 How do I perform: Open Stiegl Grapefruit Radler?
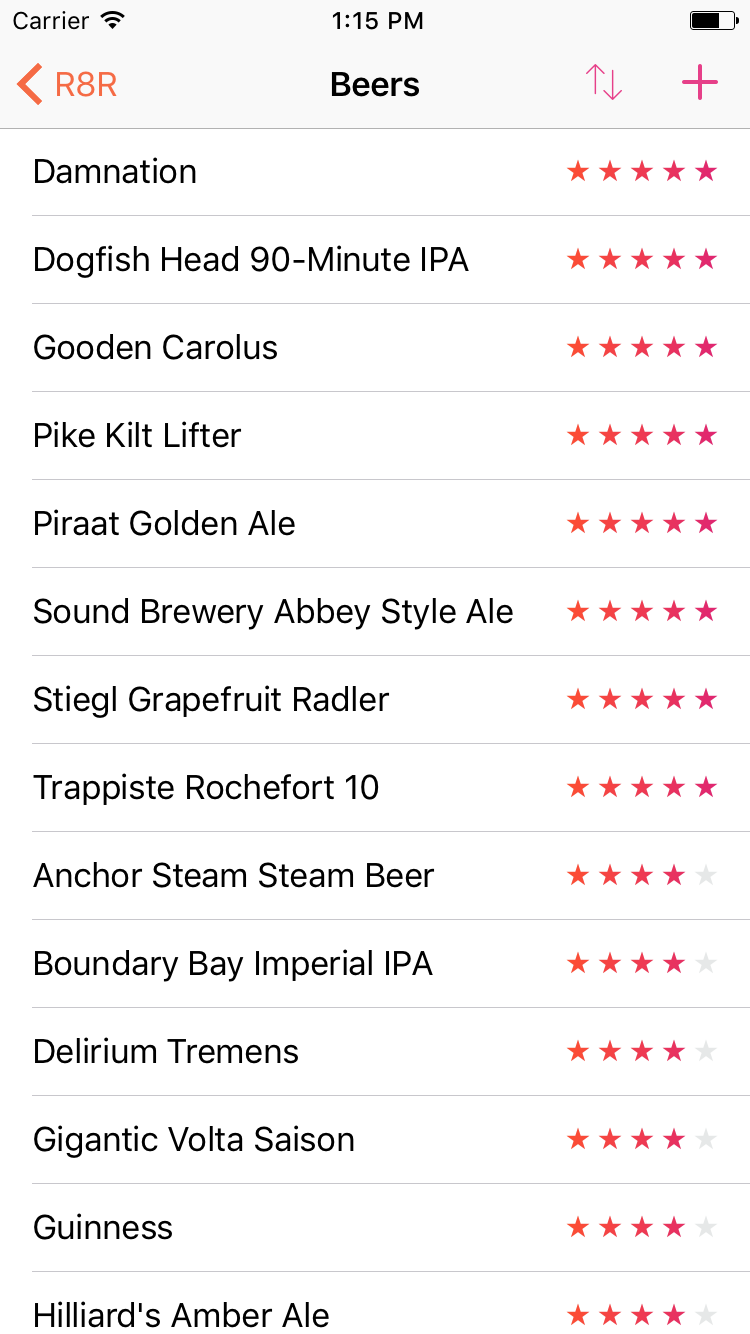point(375,700)
